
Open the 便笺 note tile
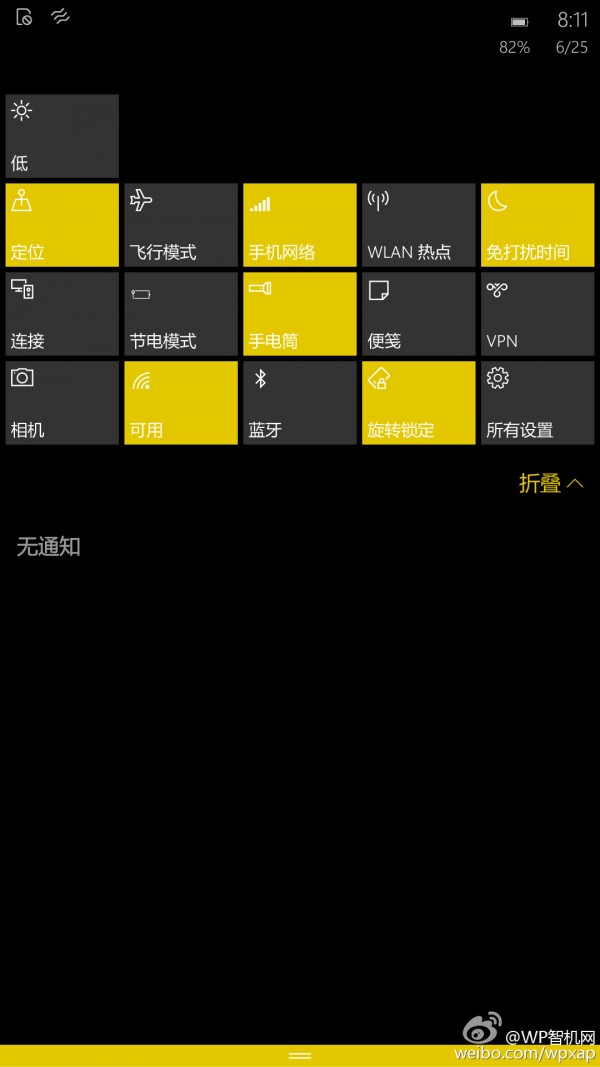[418, 314]
